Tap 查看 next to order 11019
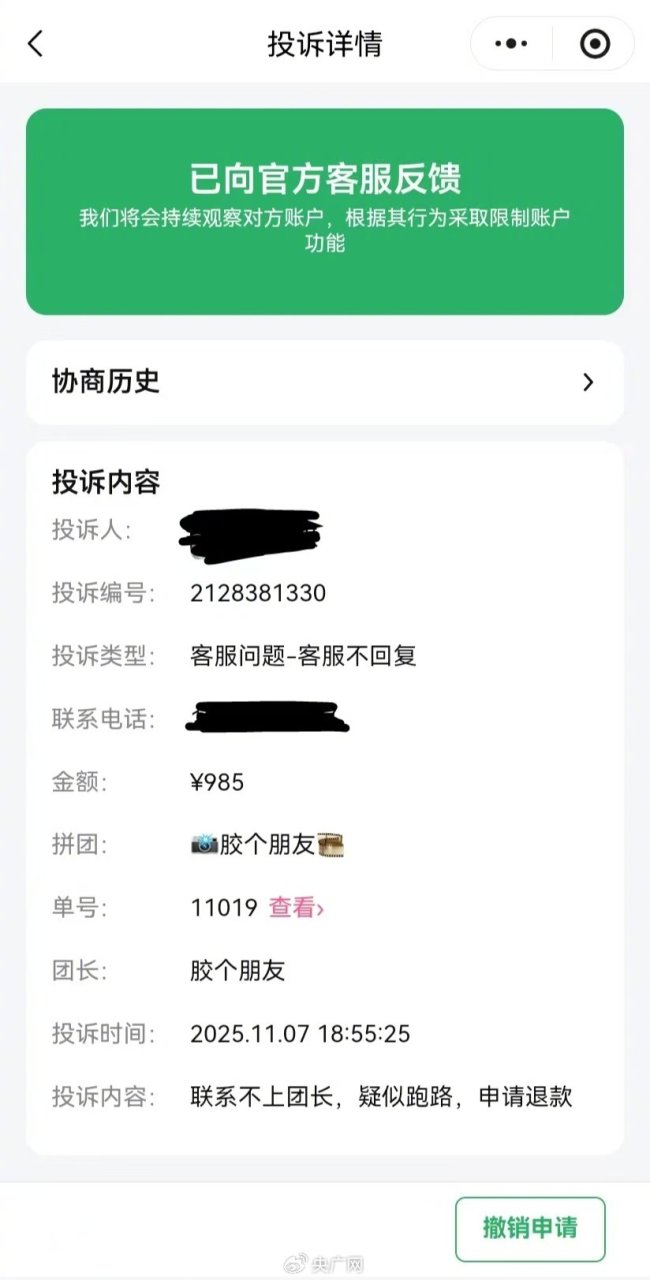 (x=296, y=908)
